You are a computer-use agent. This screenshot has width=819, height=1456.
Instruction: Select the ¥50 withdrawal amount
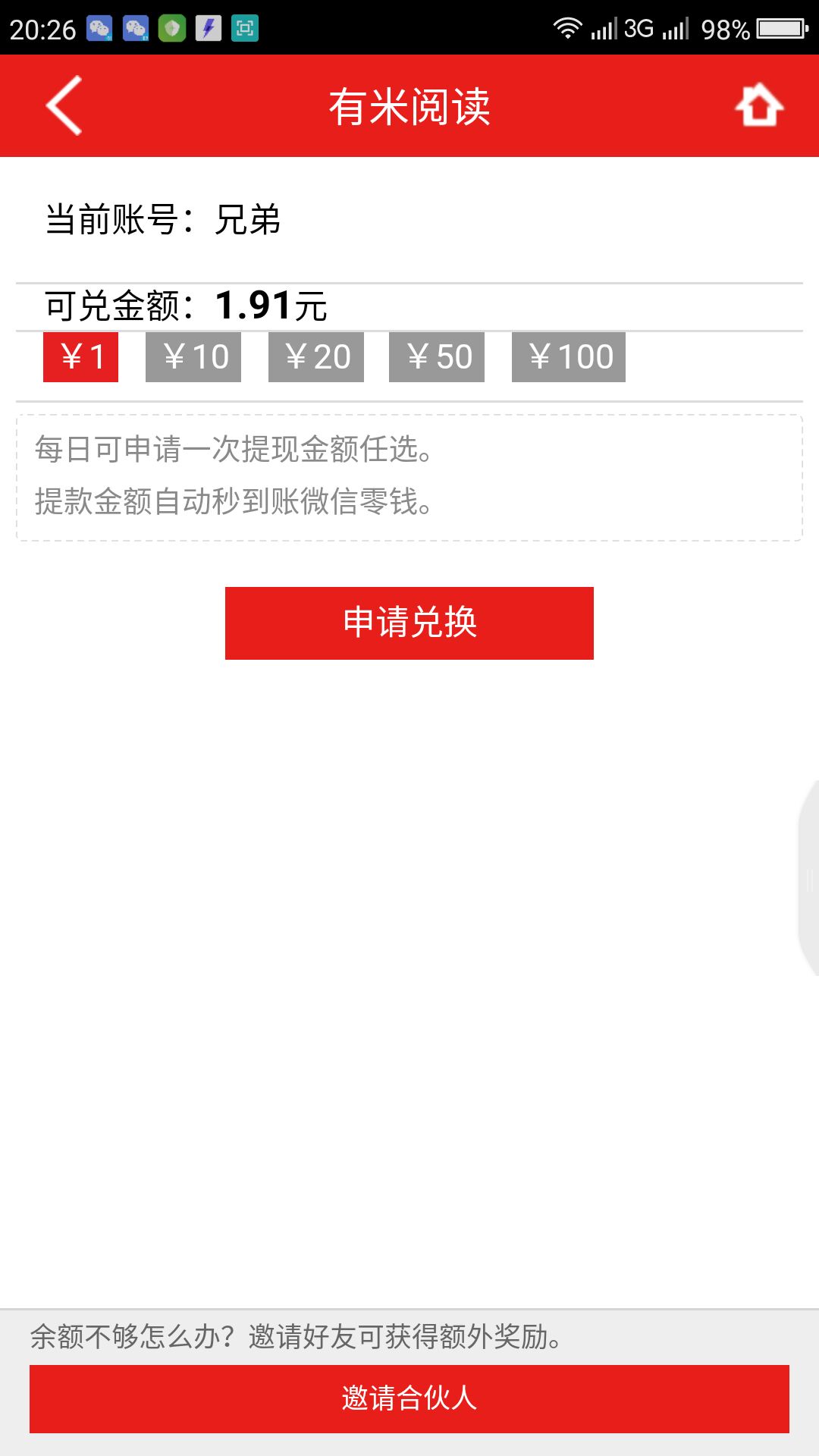point(437,357)
